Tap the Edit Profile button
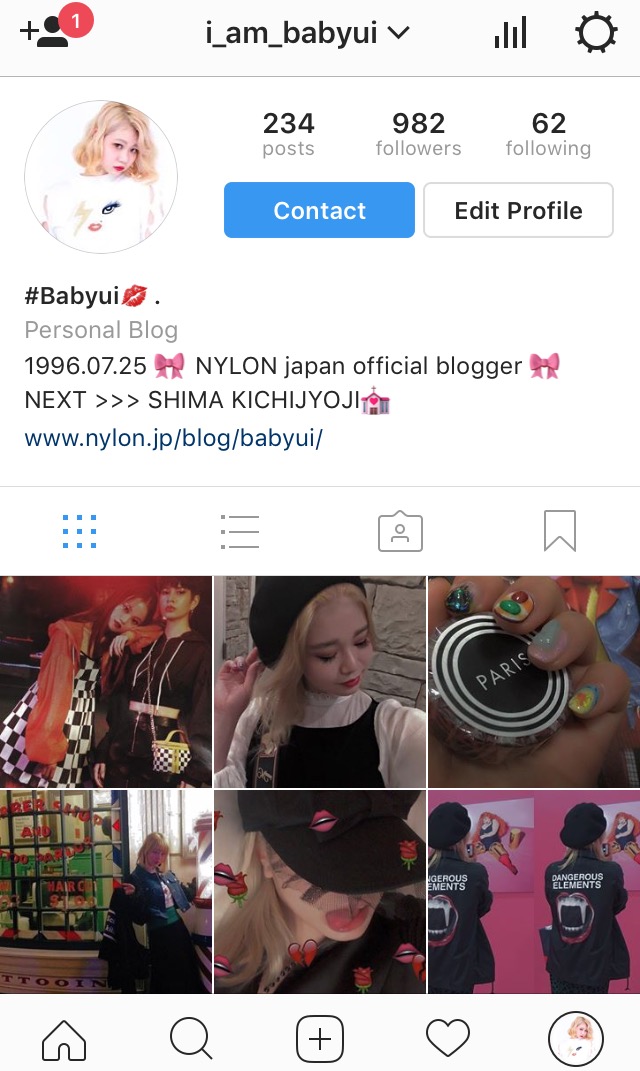This screenshot has width=640, height=1071. pyautogui.click(x=518, y=210)
